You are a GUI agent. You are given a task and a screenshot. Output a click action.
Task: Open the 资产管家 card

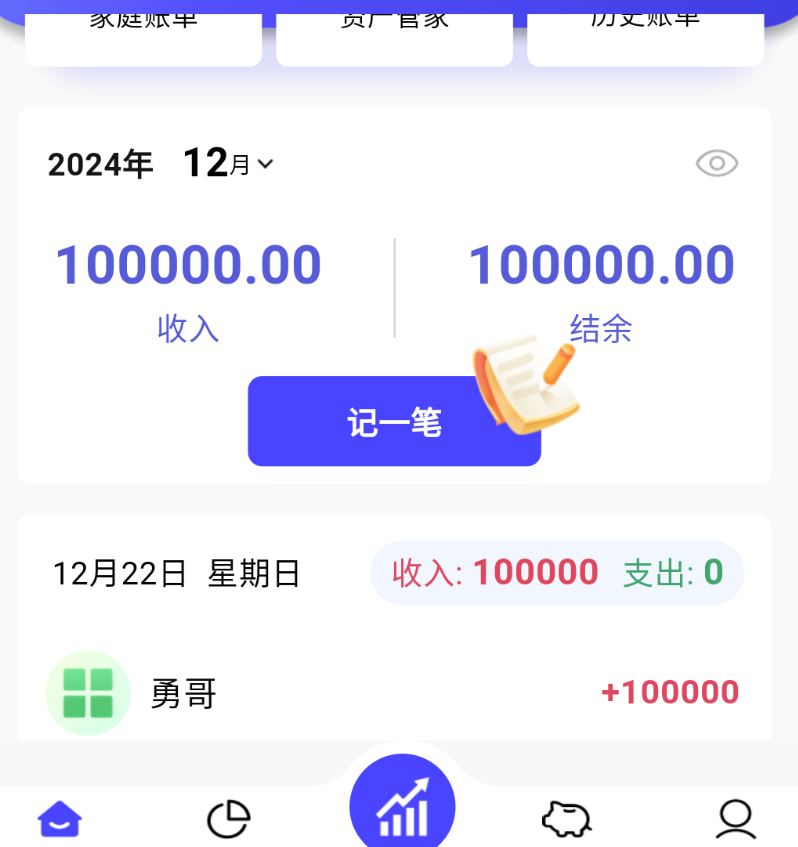[394, 35]
